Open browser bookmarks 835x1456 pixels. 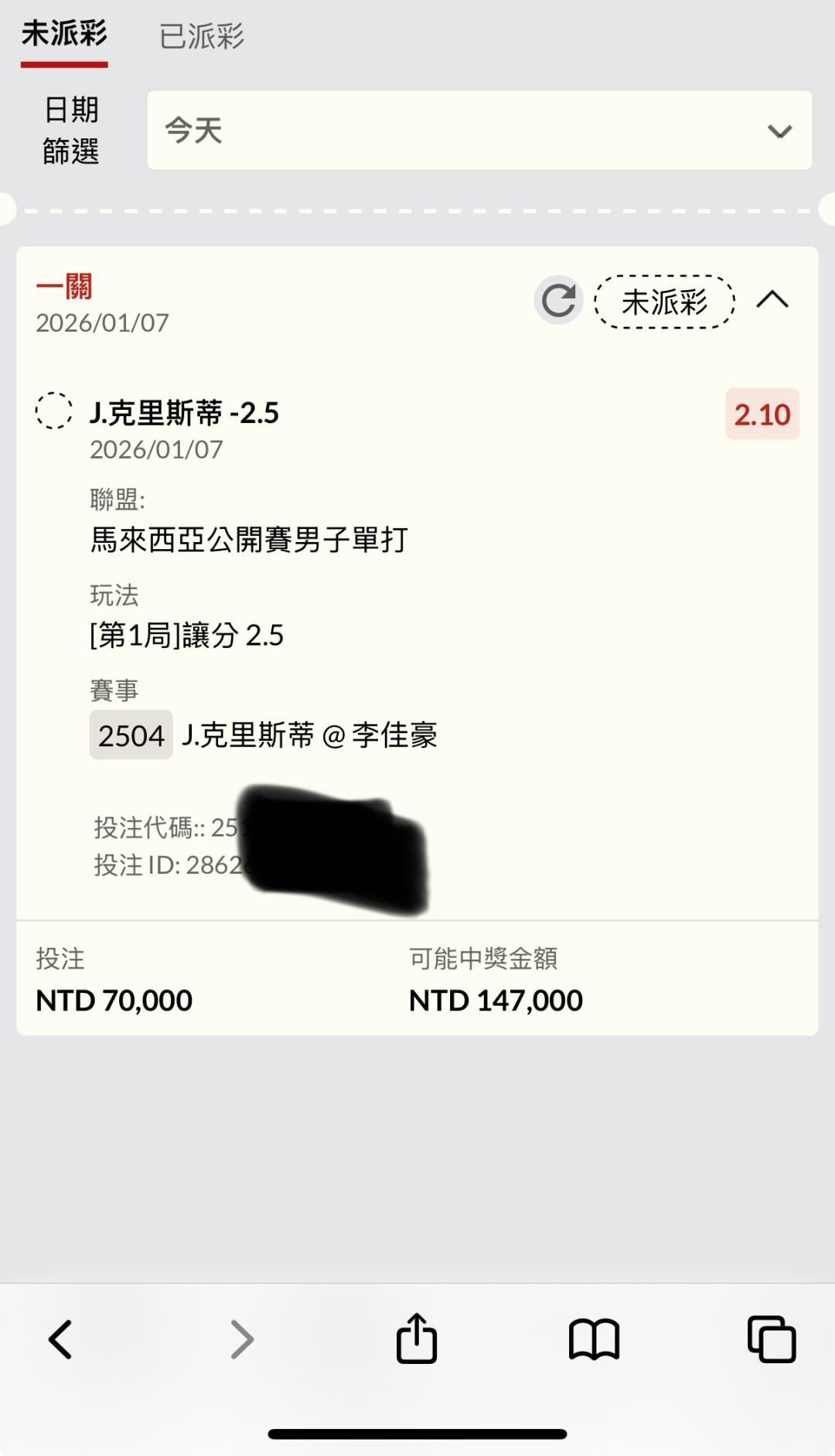click(x=594, y=1339)
